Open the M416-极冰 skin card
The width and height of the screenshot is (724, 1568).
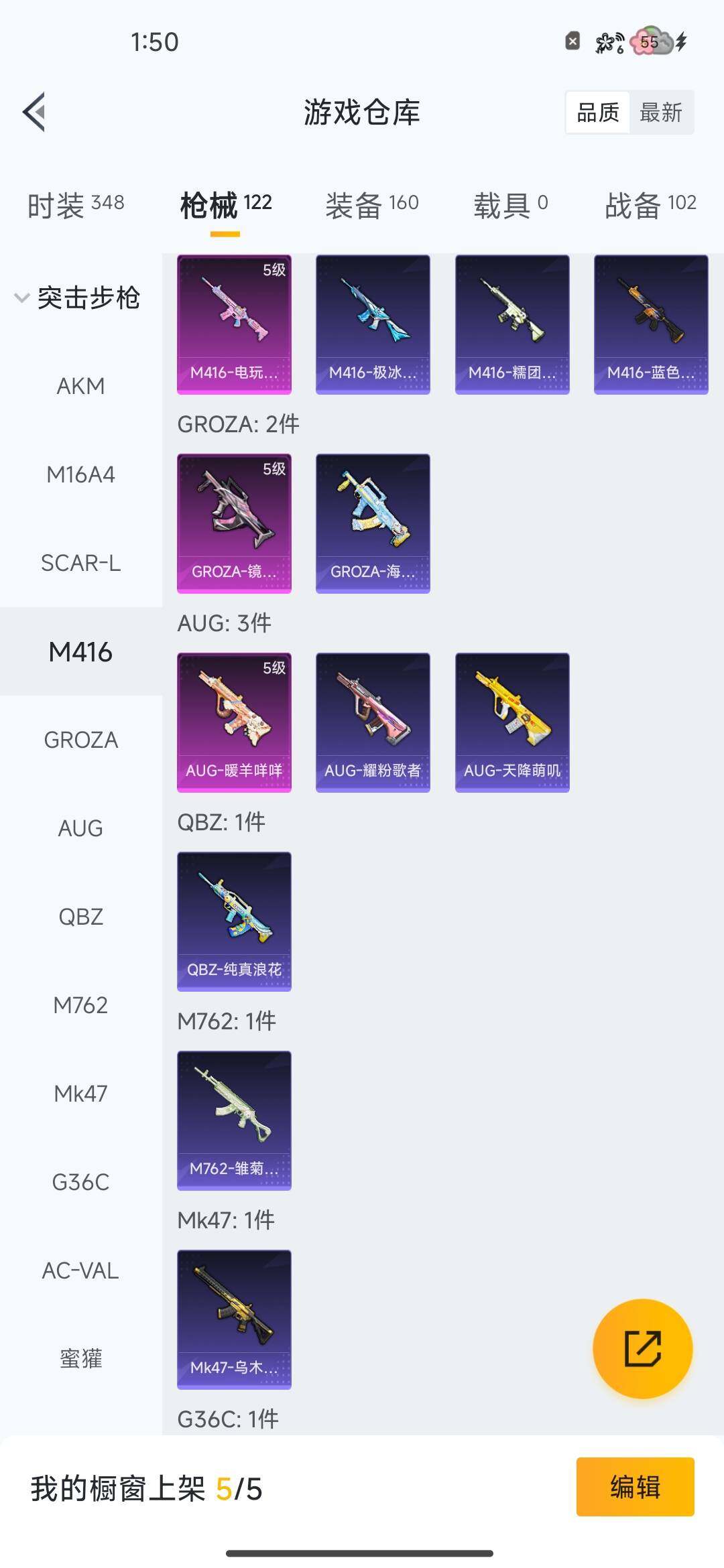coord(373,324)
